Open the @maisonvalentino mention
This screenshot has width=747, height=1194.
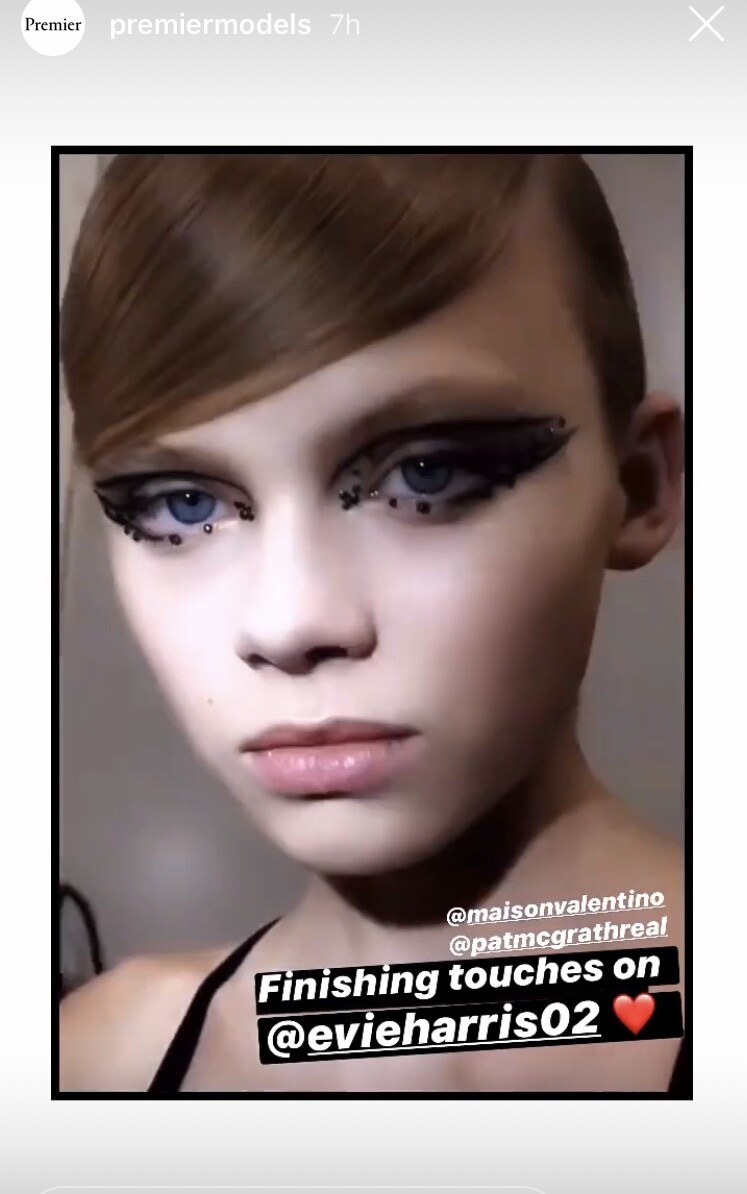[x=556, y=908]
